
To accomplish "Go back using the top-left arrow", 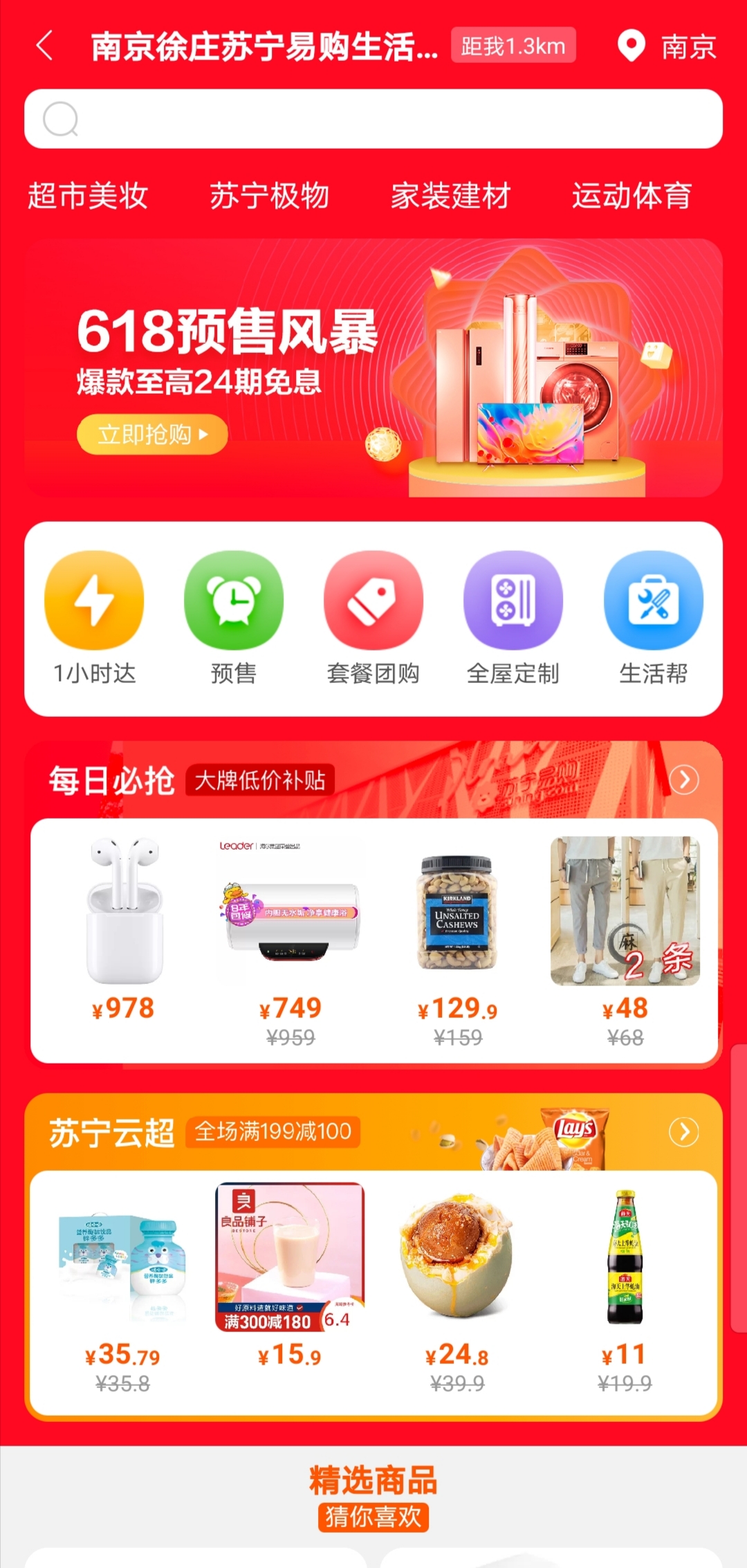I will coord(45,46).
